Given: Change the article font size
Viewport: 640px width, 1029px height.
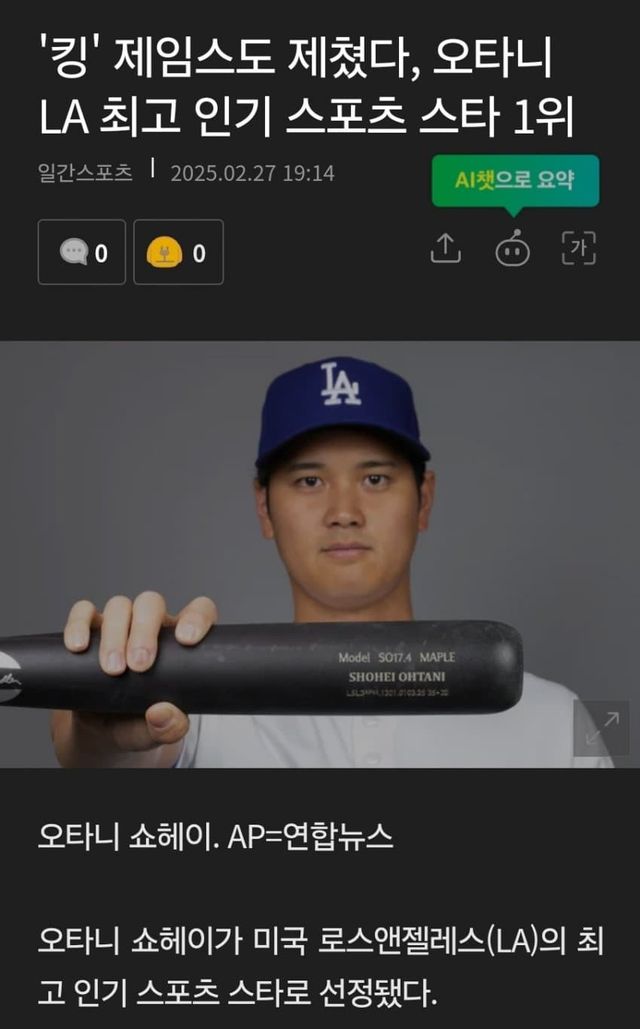Looking at the screenshot, I should coord(579,248).
